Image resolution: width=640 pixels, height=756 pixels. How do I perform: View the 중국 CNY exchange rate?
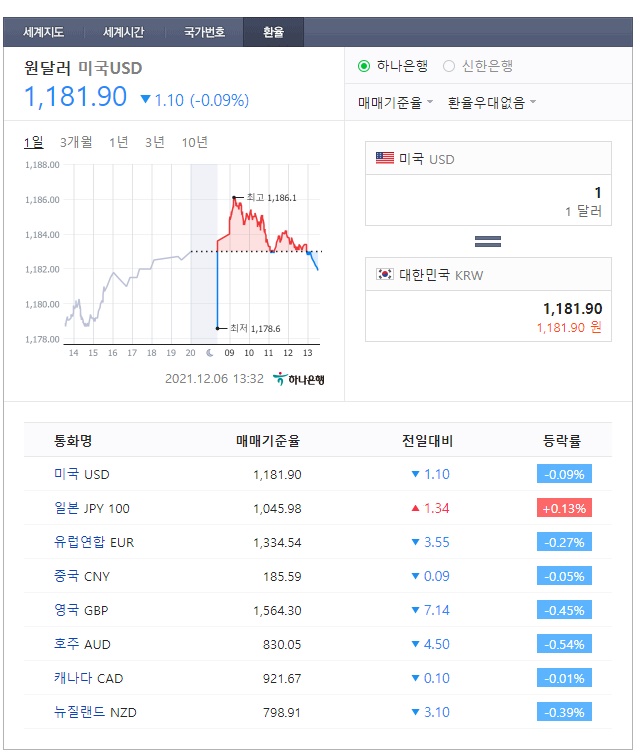coord(82,576)
